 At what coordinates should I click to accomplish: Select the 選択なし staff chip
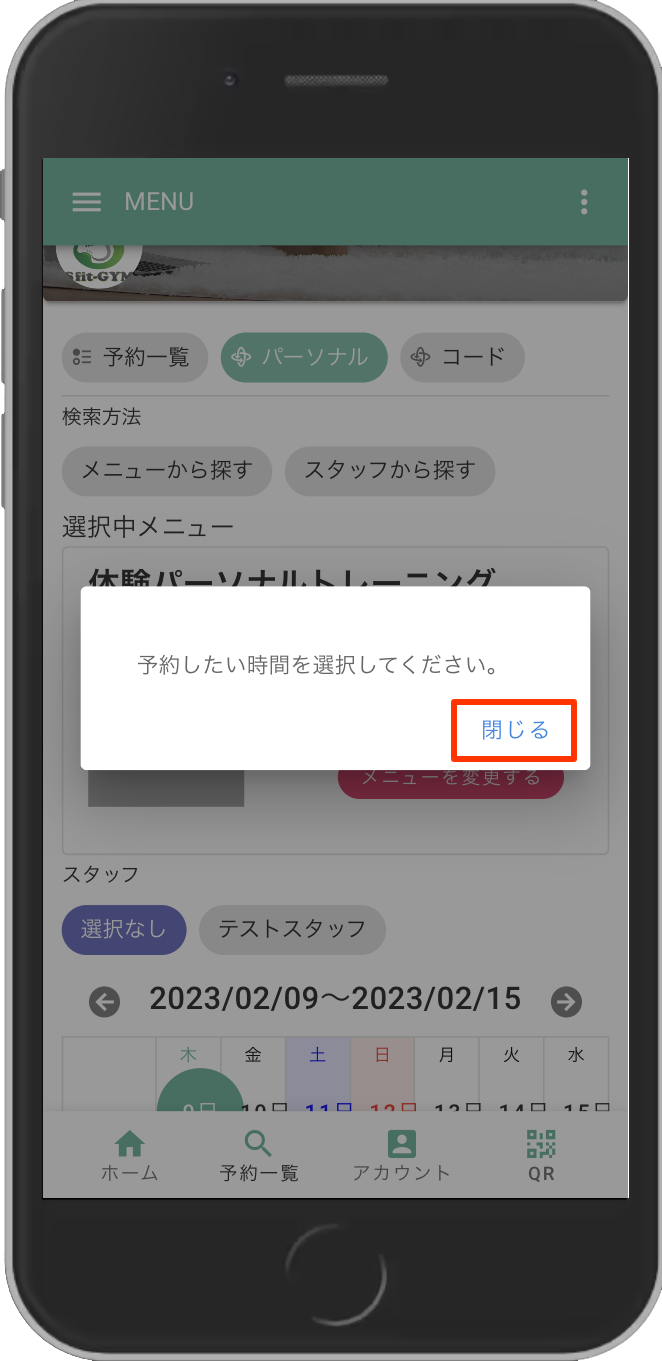pos(124,929)
